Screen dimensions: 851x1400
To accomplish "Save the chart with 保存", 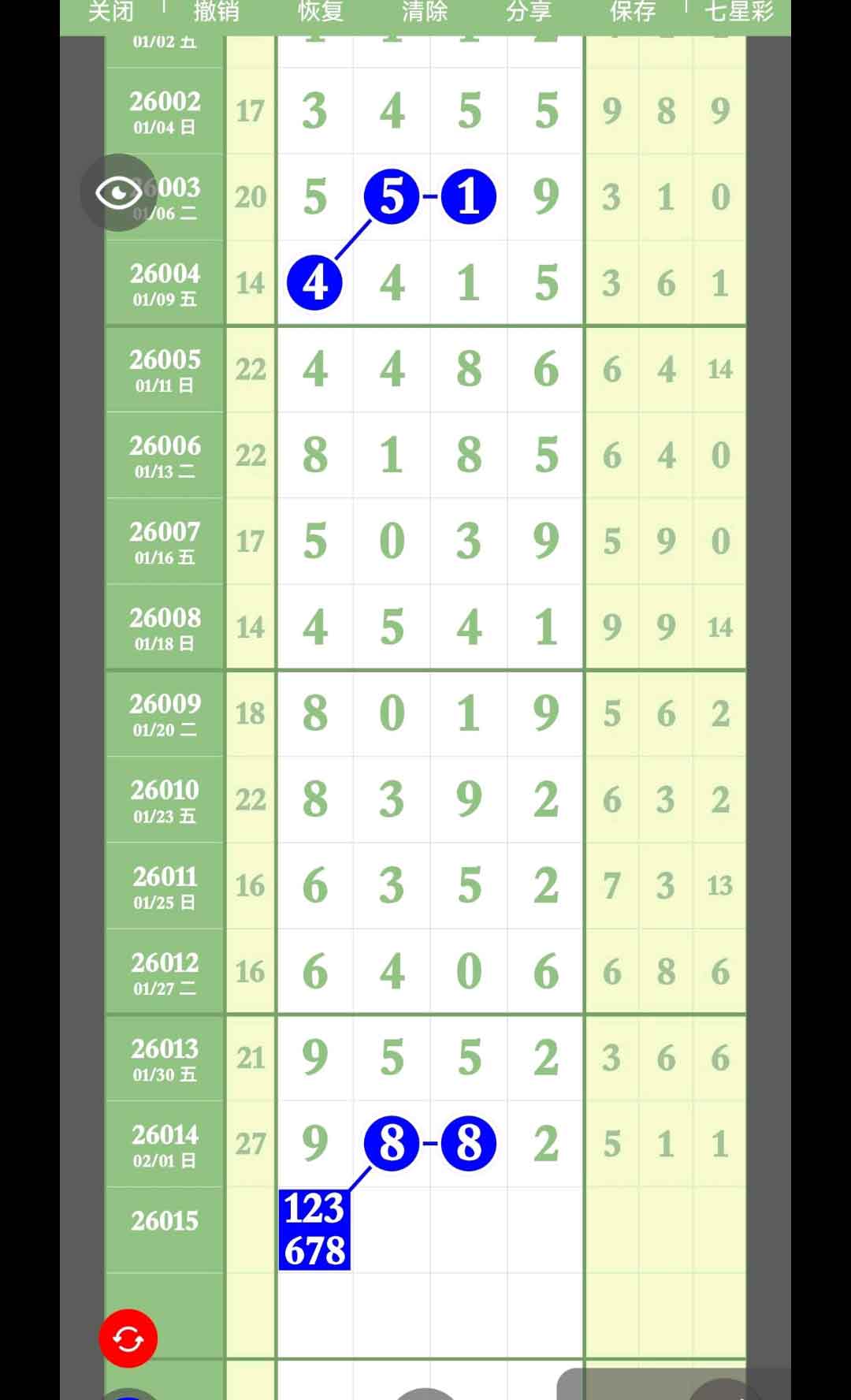I will (x=632, y=12).
